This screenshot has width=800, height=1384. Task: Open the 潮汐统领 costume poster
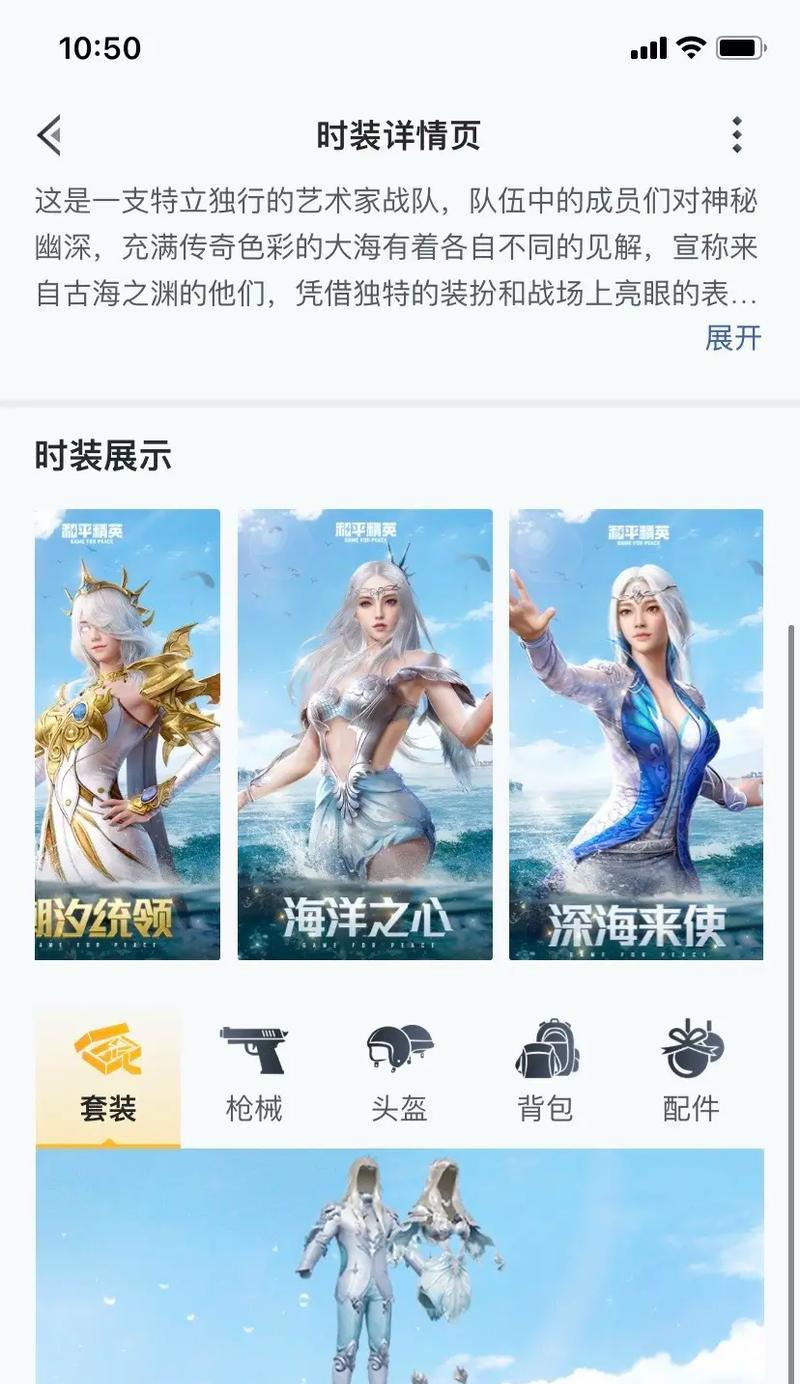coord(128,735)
